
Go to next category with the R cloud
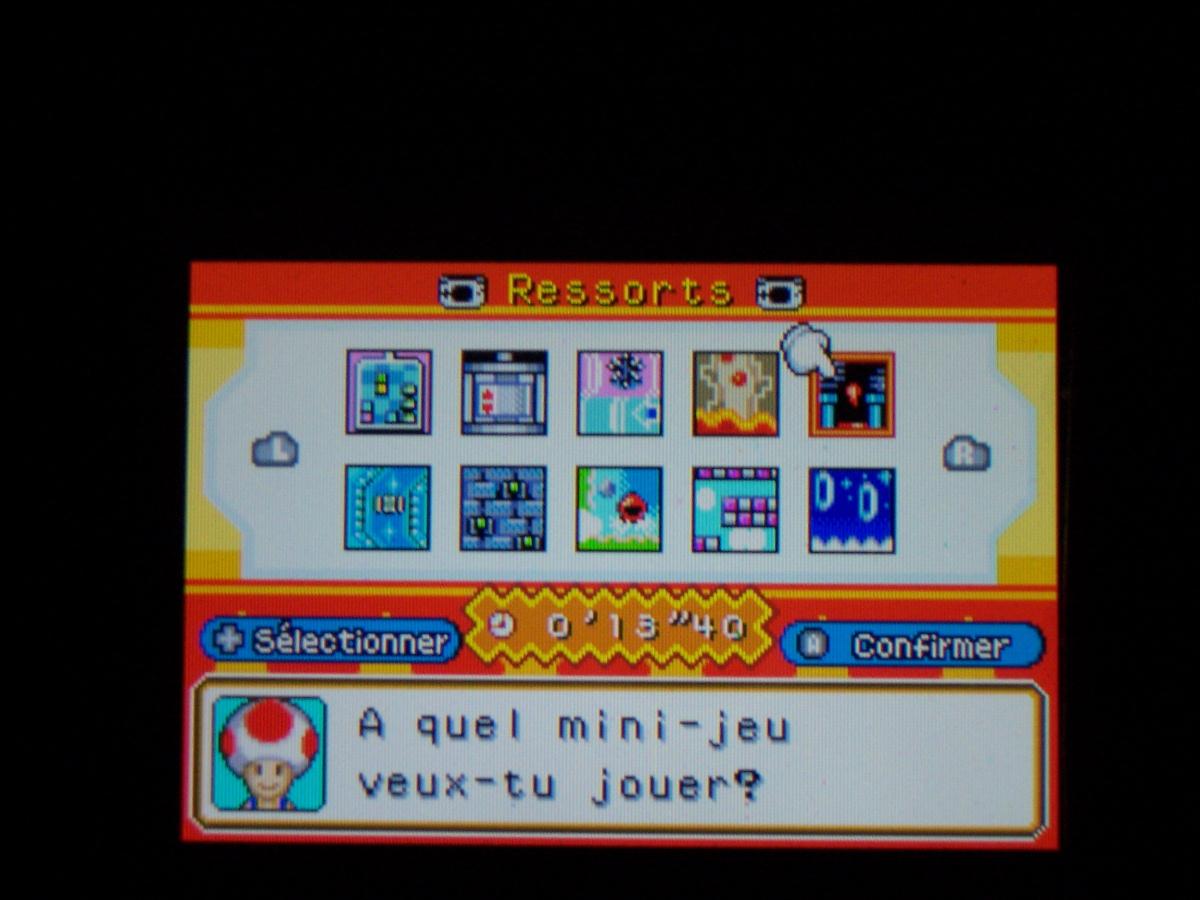(966, 455)
